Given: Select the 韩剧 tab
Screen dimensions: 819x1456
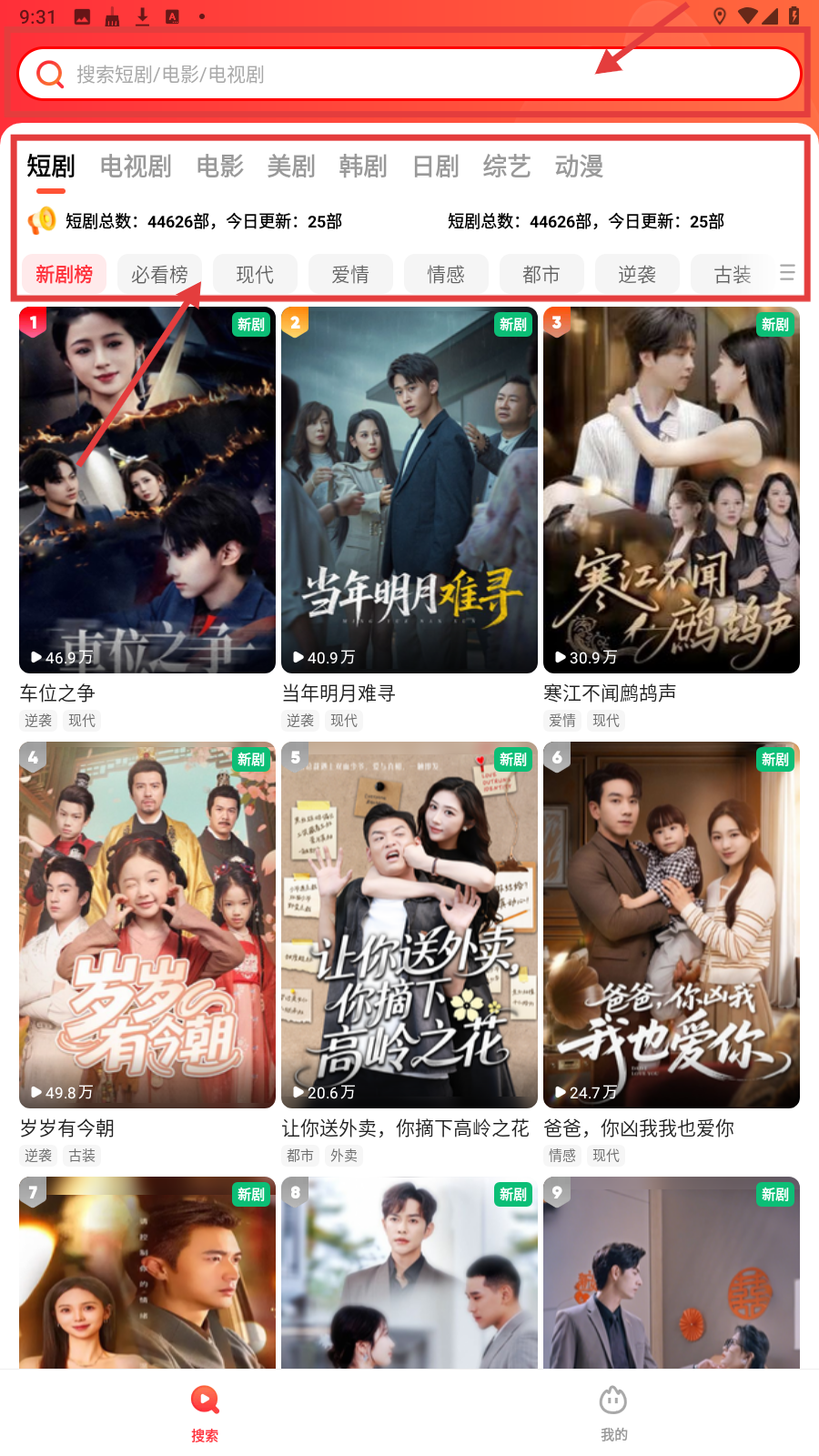Looking at the screenshot, I should pyautogui.click(x=363, y=167).
